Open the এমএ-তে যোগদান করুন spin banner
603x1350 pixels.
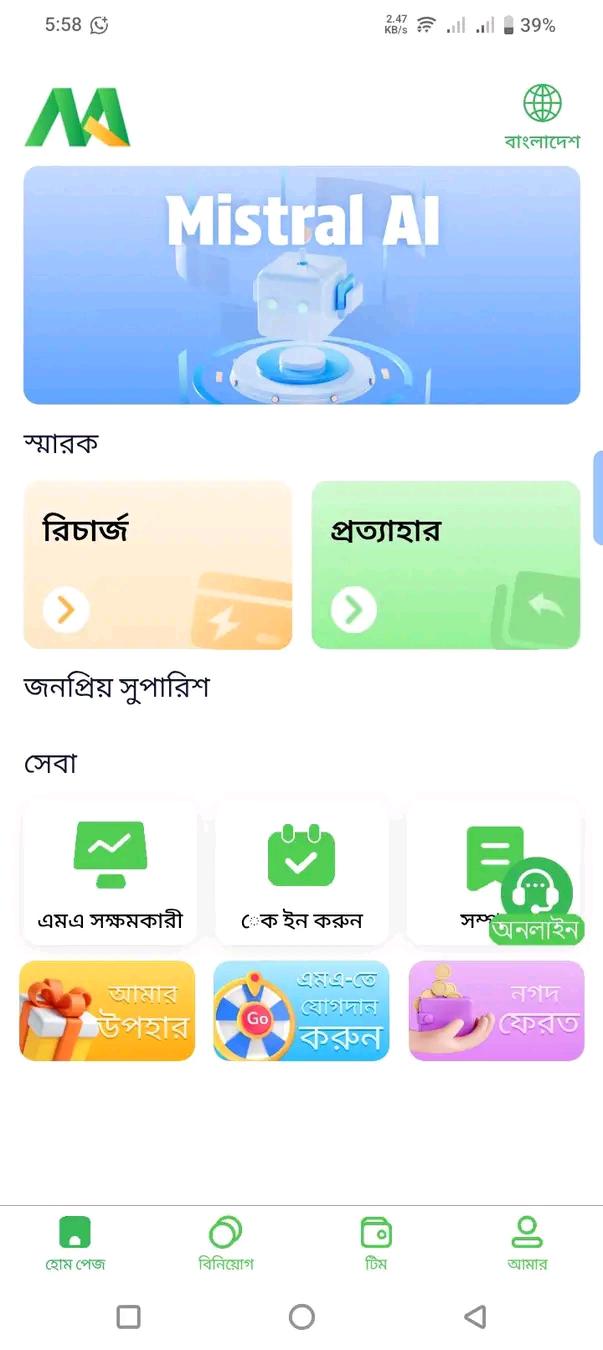click(301, 1010)
